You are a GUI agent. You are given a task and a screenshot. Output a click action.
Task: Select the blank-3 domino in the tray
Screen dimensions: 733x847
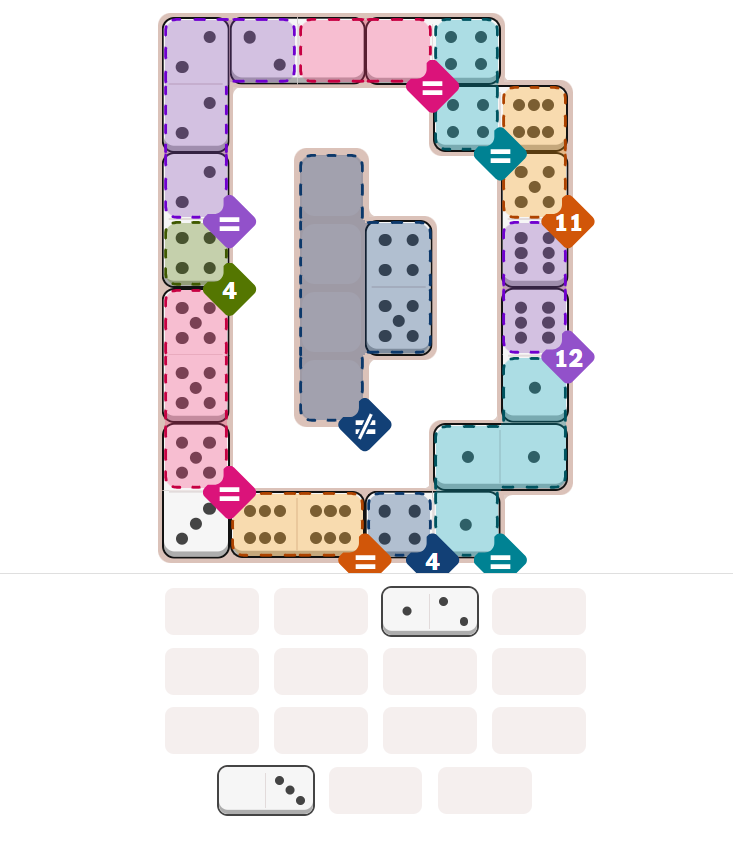[x=265, y=790]
